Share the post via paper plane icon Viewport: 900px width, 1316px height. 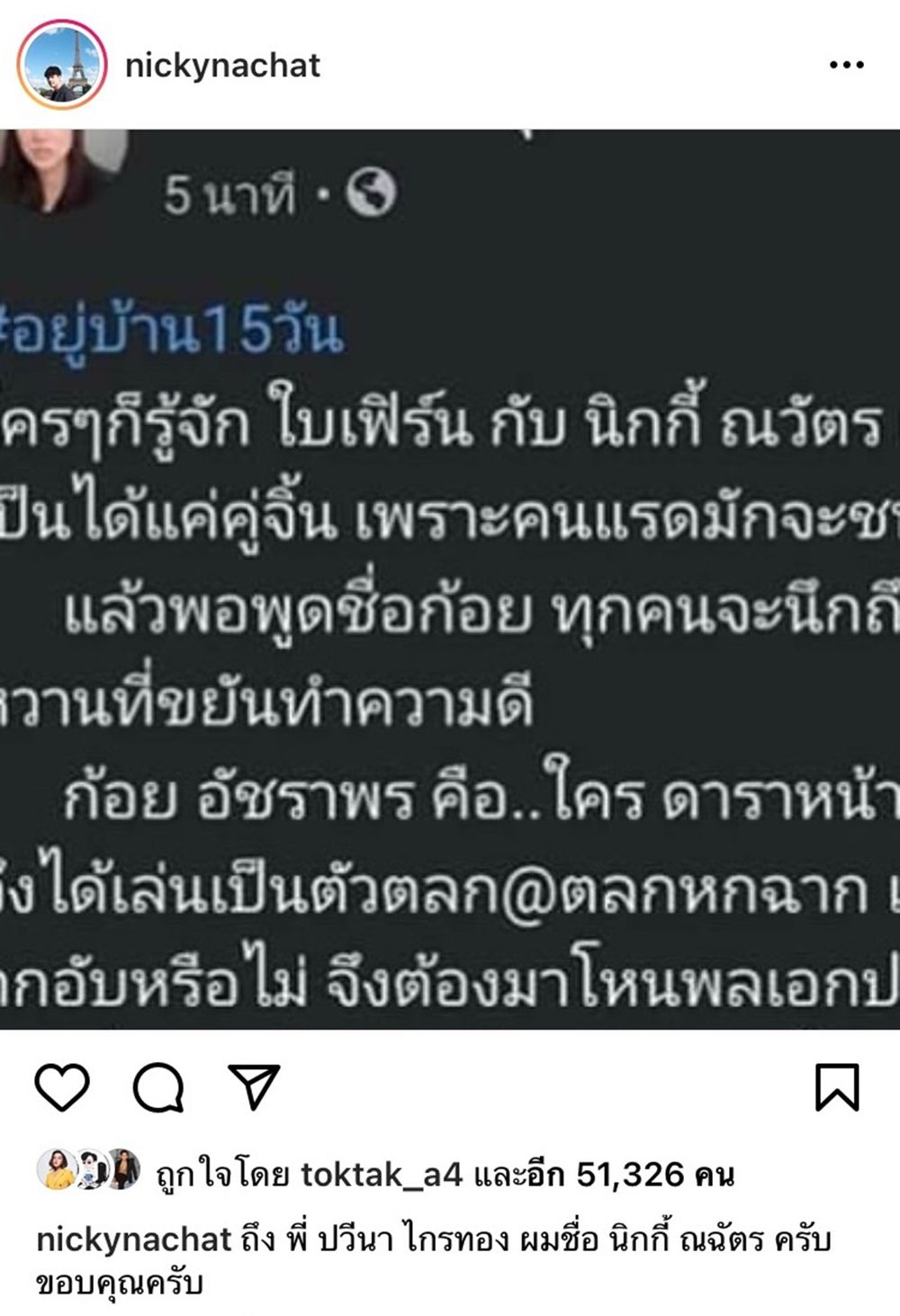tap(255, 1086)
